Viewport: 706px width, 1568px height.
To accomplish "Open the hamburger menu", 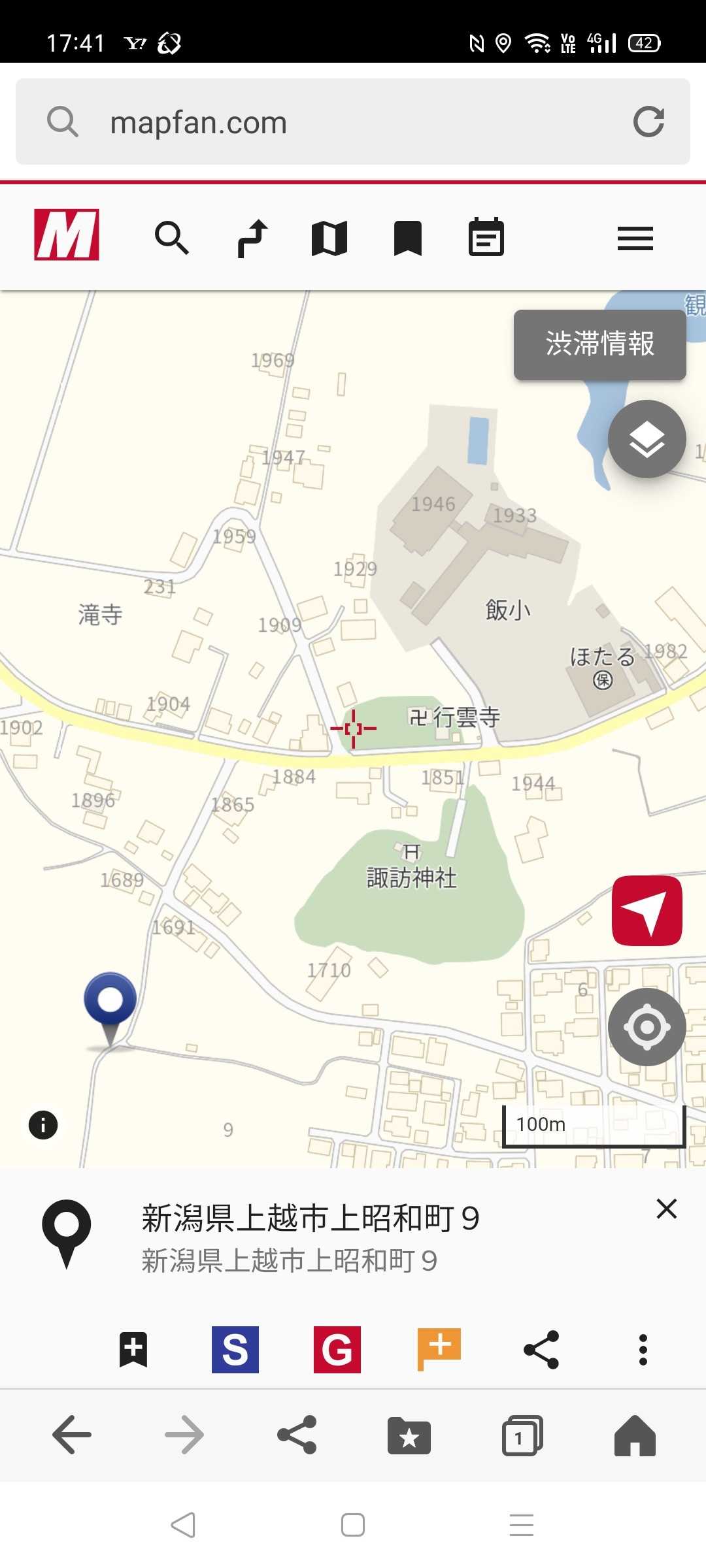I will pyautogui.click(x=635, y=238).
